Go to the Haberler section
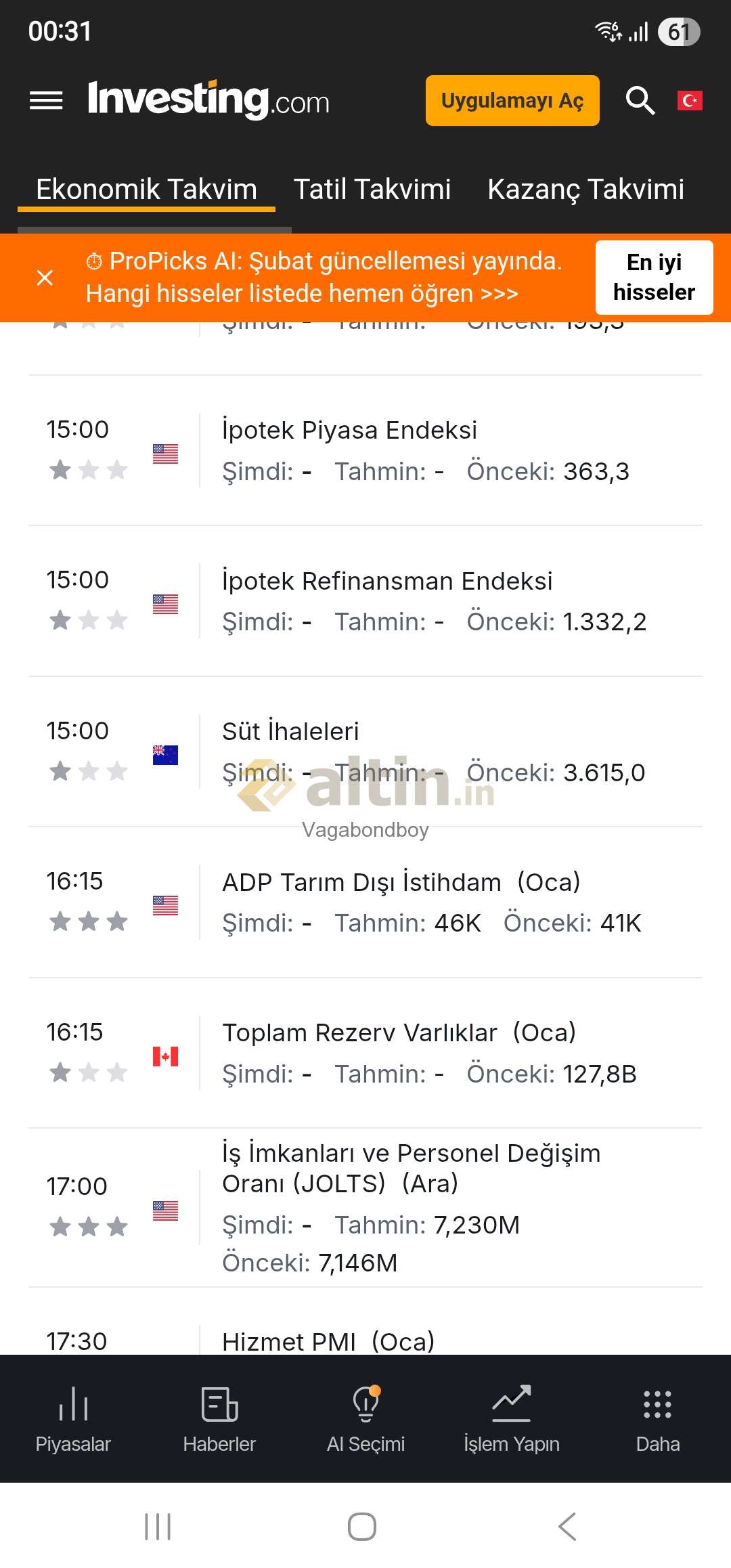The width and height of the screenshot is (731, 1568). (219, 1419)
